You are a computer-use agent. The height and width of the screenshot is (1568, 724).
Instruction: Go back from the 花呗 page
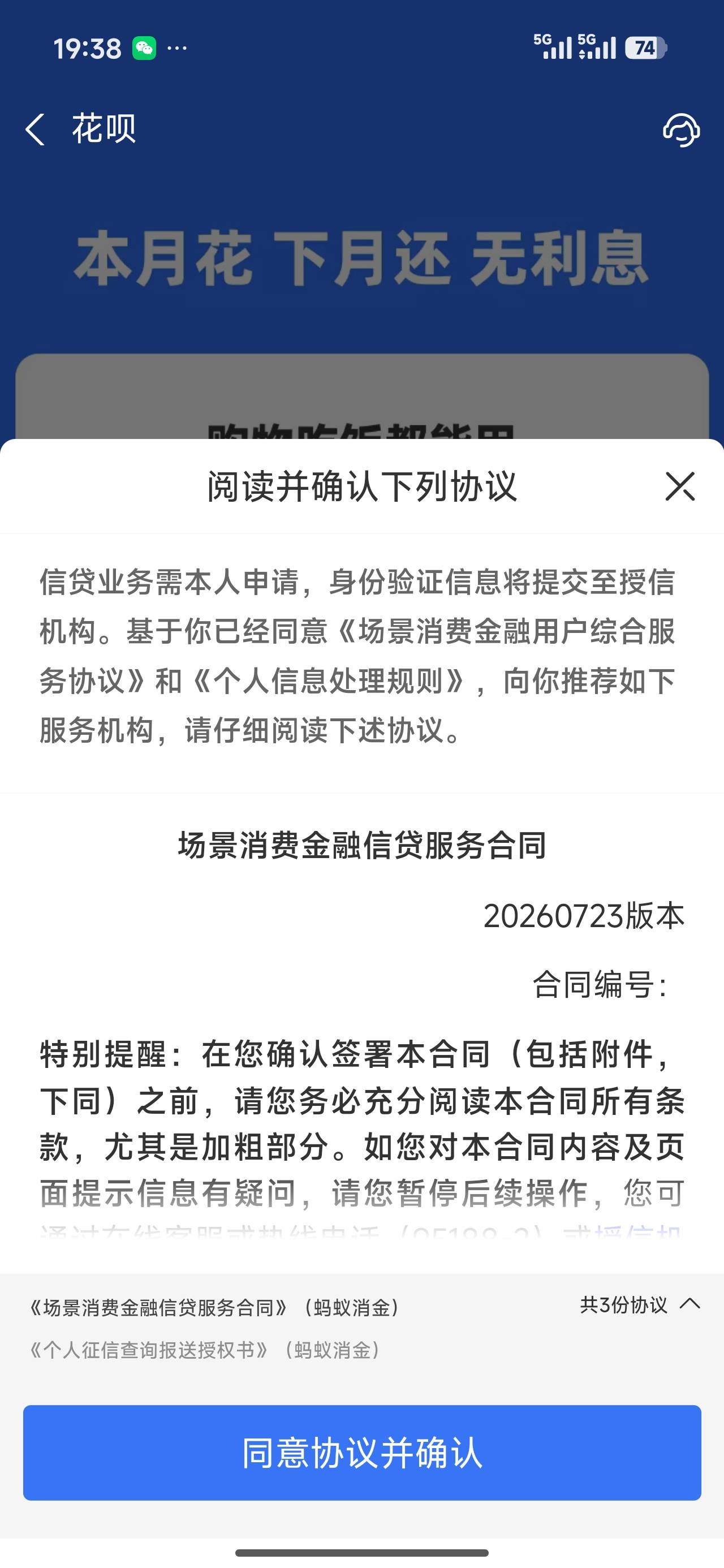(35, 129)
